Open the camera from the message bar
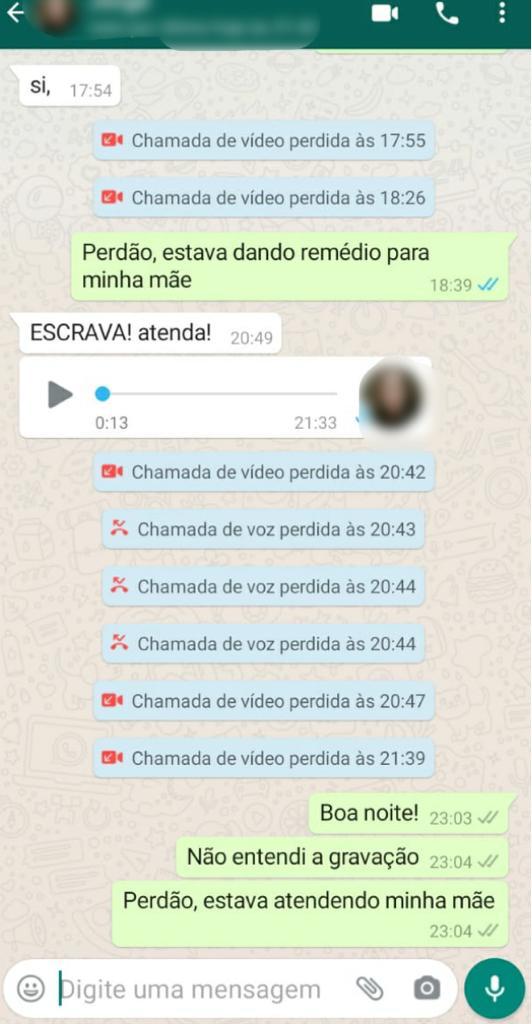Image resolution: width=532 pixels, height=1024 pixels. pyautogui.click(x=427, y=989)
